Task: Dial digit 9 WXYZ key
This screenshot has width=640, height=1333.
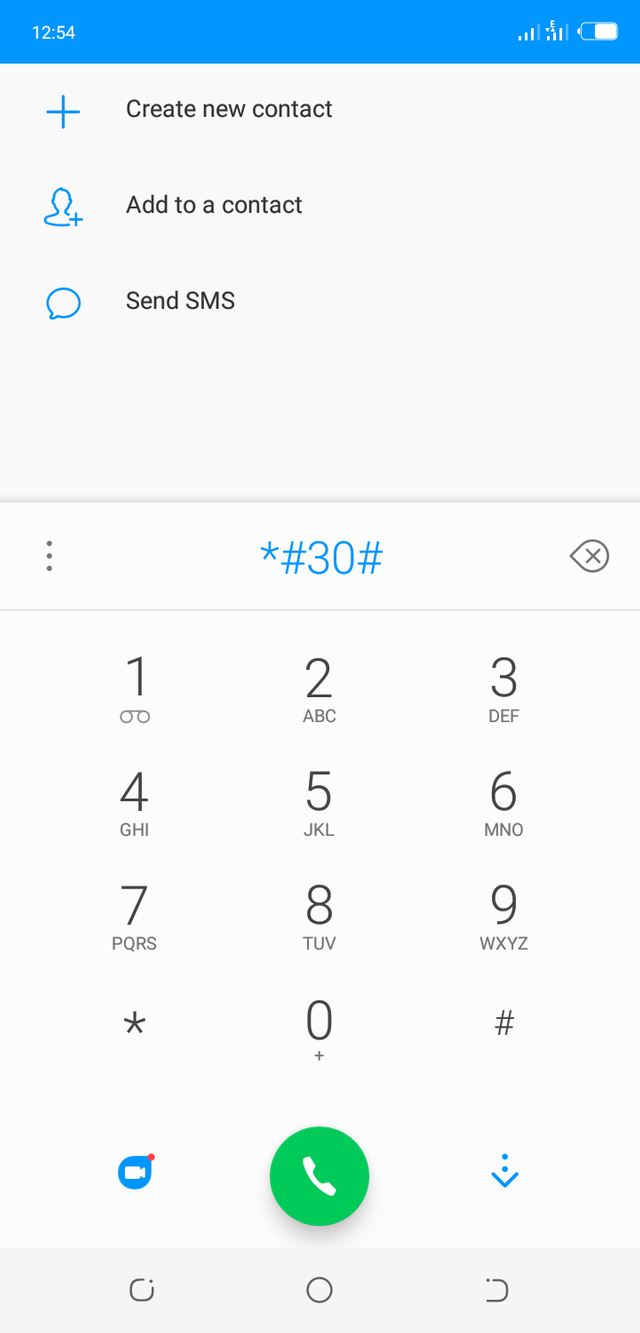Action: (x=503, y=916)
